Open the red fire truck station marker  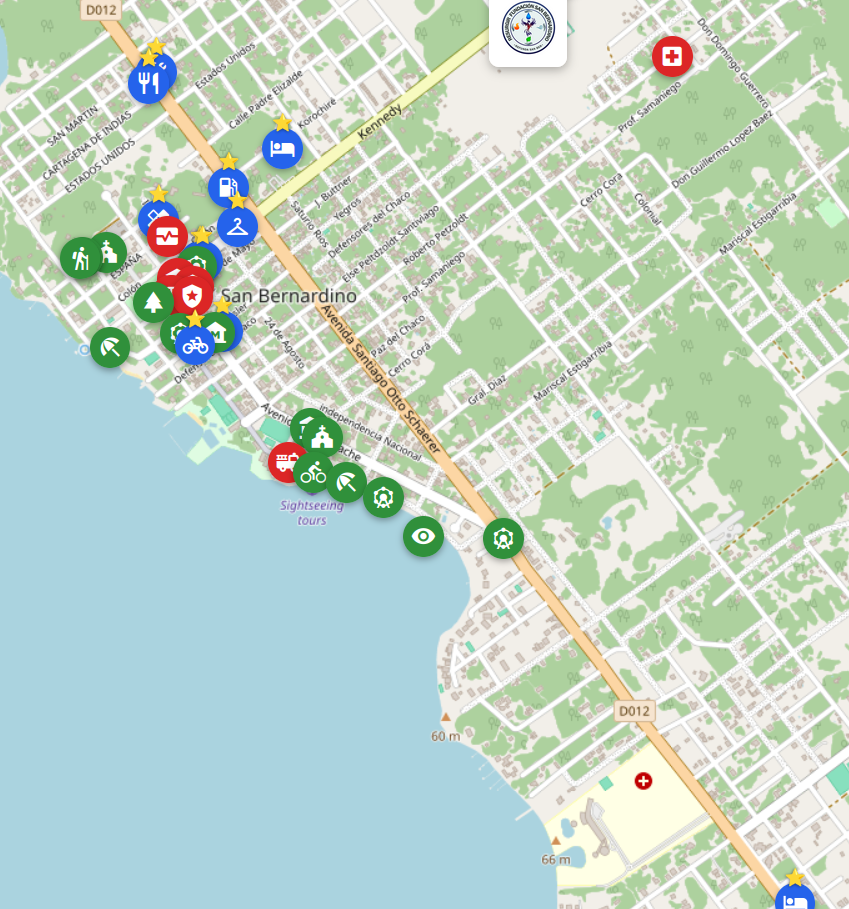(x=285, y=461)
